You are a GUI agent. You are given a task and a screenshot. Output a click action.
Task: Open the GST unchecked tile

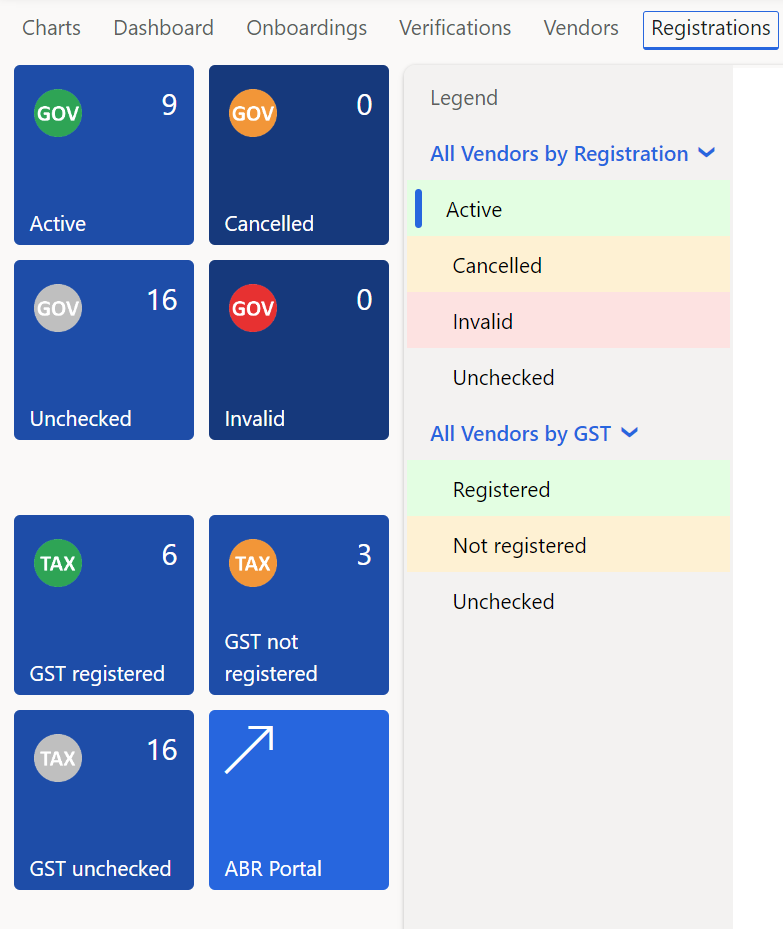pos(104,800)
